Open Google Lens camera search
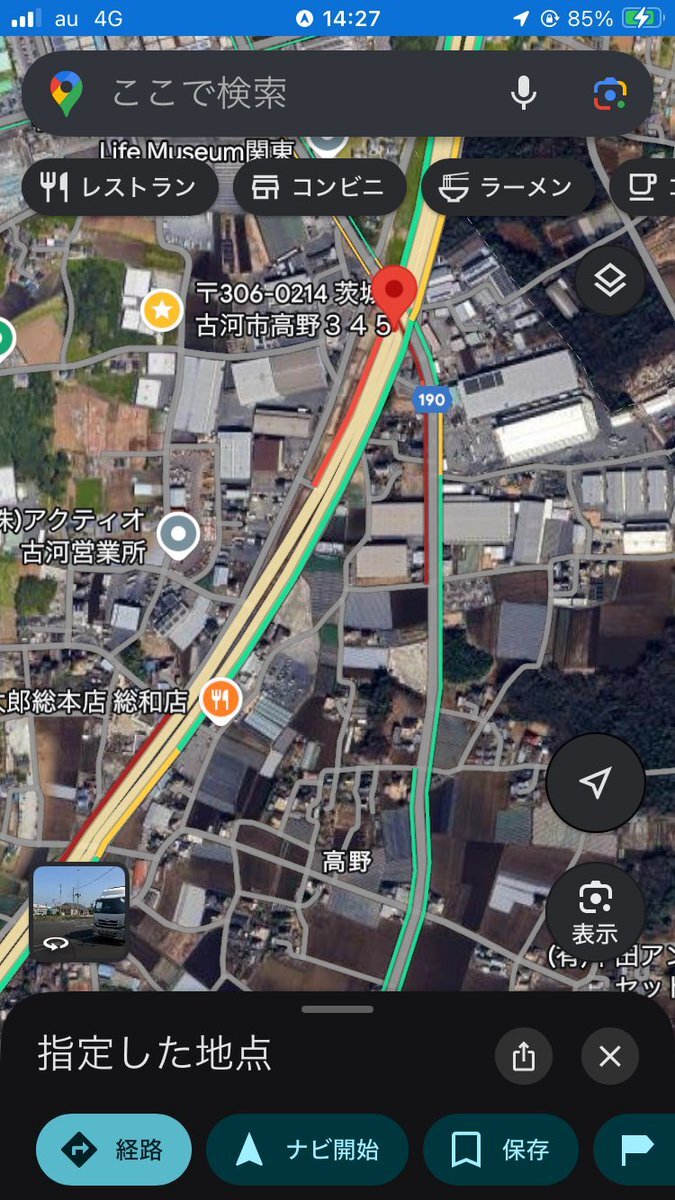The height and width of the screenshot is (1200, 675). coord(610,94)
